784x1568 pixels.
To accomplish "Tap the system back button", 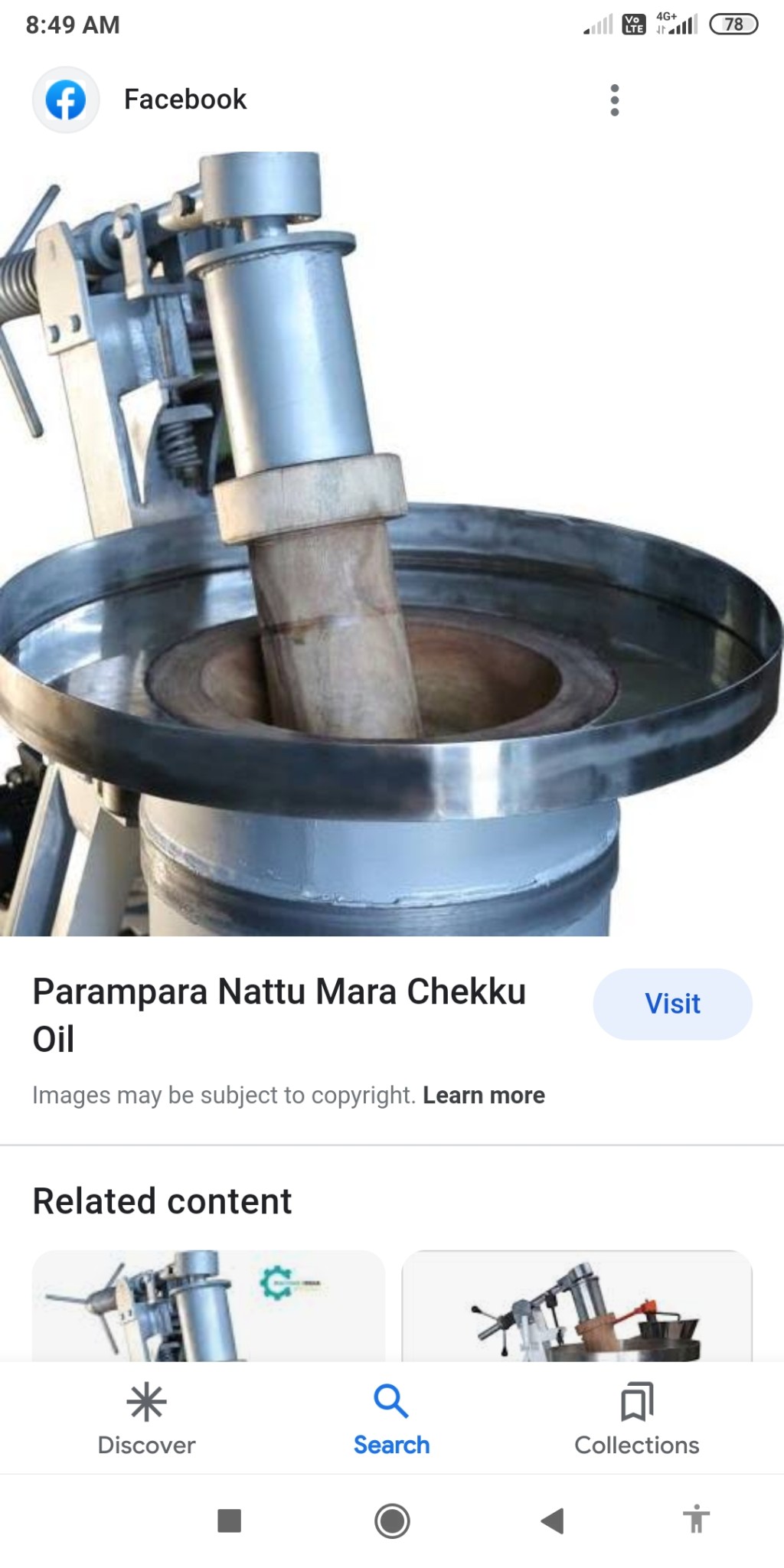I will pyautogui.click(x=552, y=1521).
